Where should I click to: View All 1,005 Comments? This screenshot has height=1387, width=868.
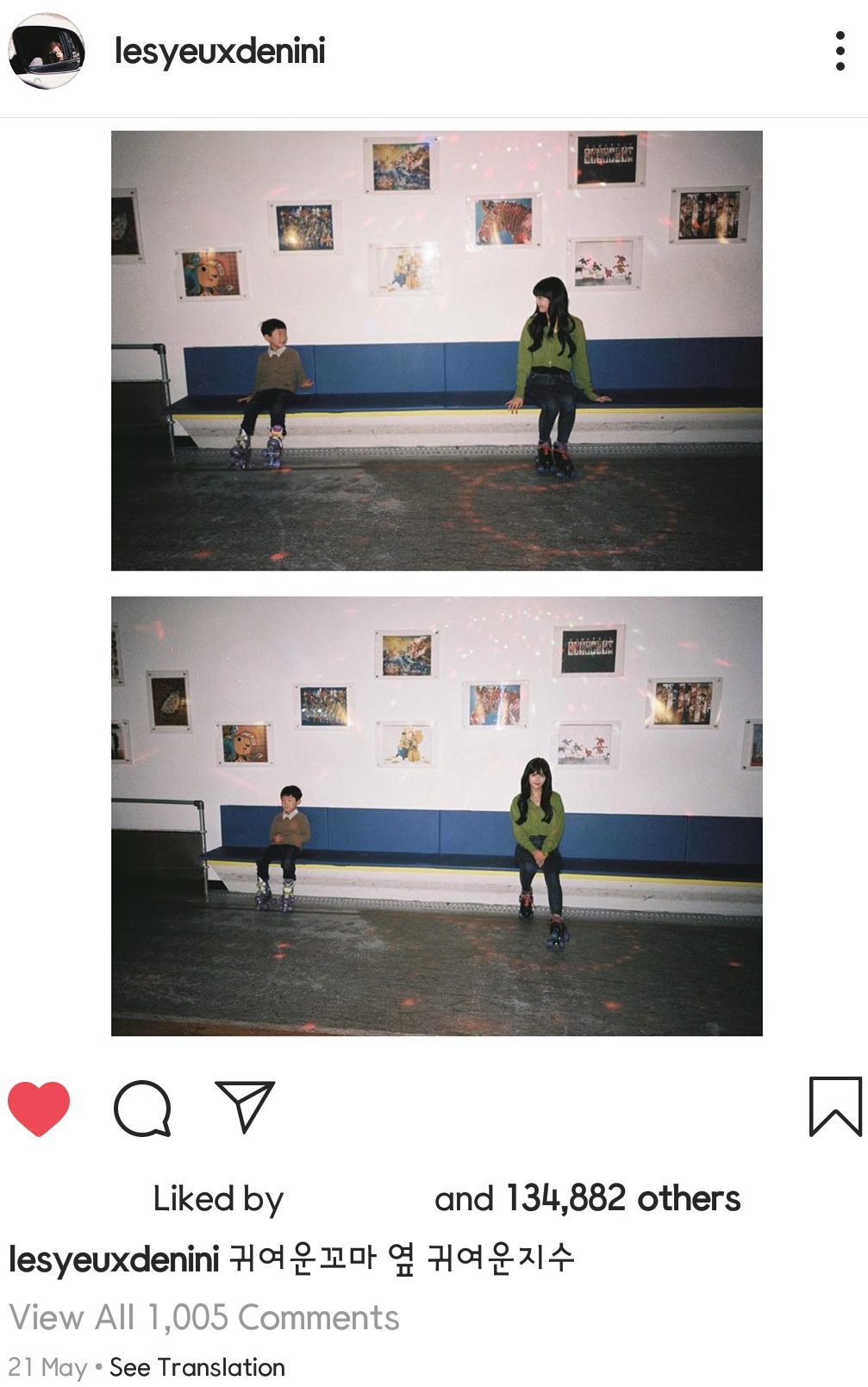pyautogui.click(x=204, y=1317)
